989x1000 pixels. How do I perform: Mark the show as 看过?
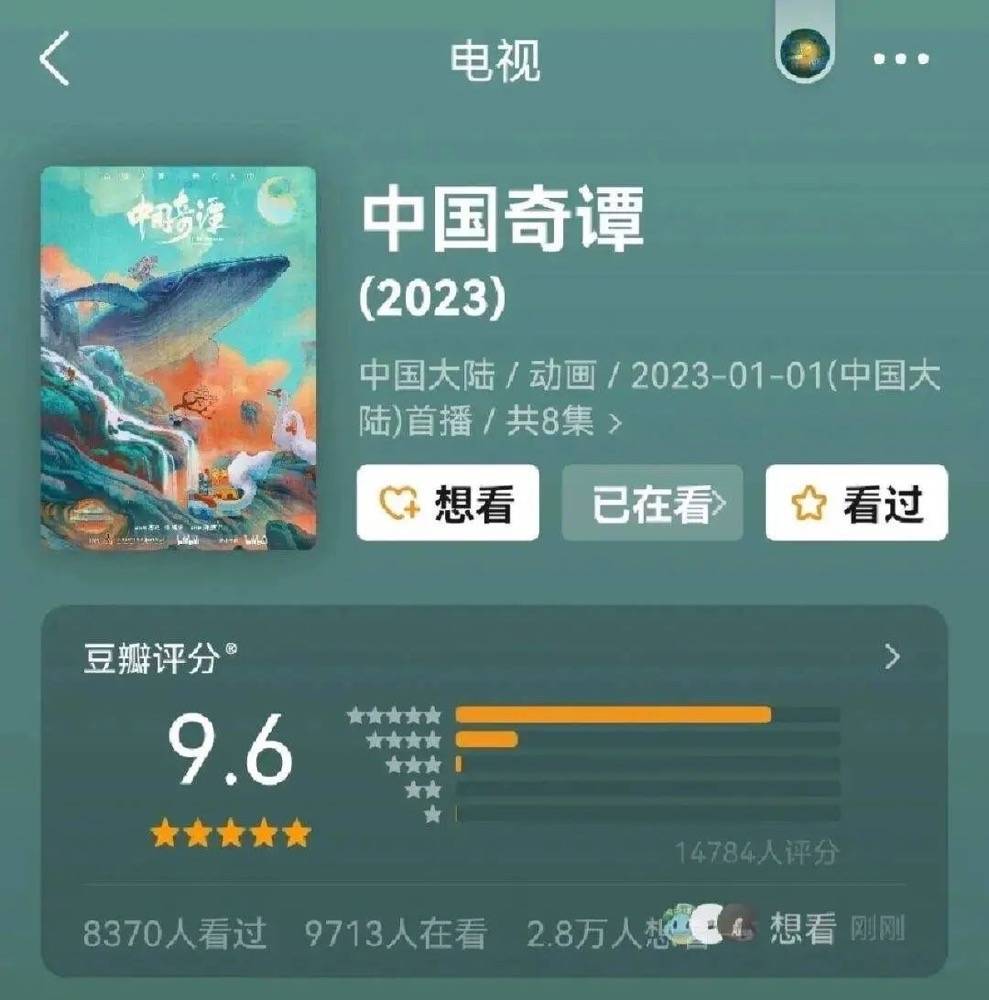pos(856,503)
